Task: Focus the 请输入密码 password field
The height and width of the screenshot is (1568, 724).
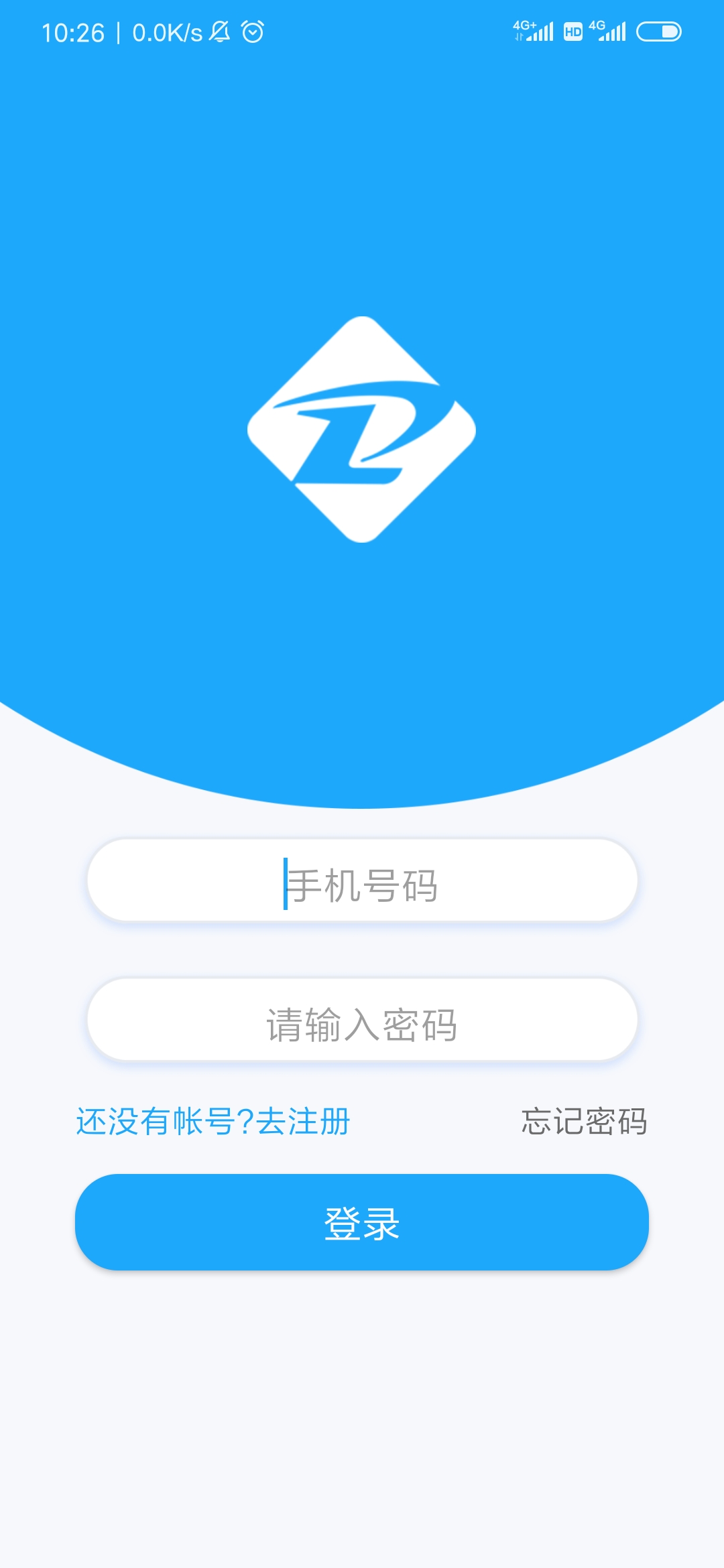Action: coord(362,1021)
